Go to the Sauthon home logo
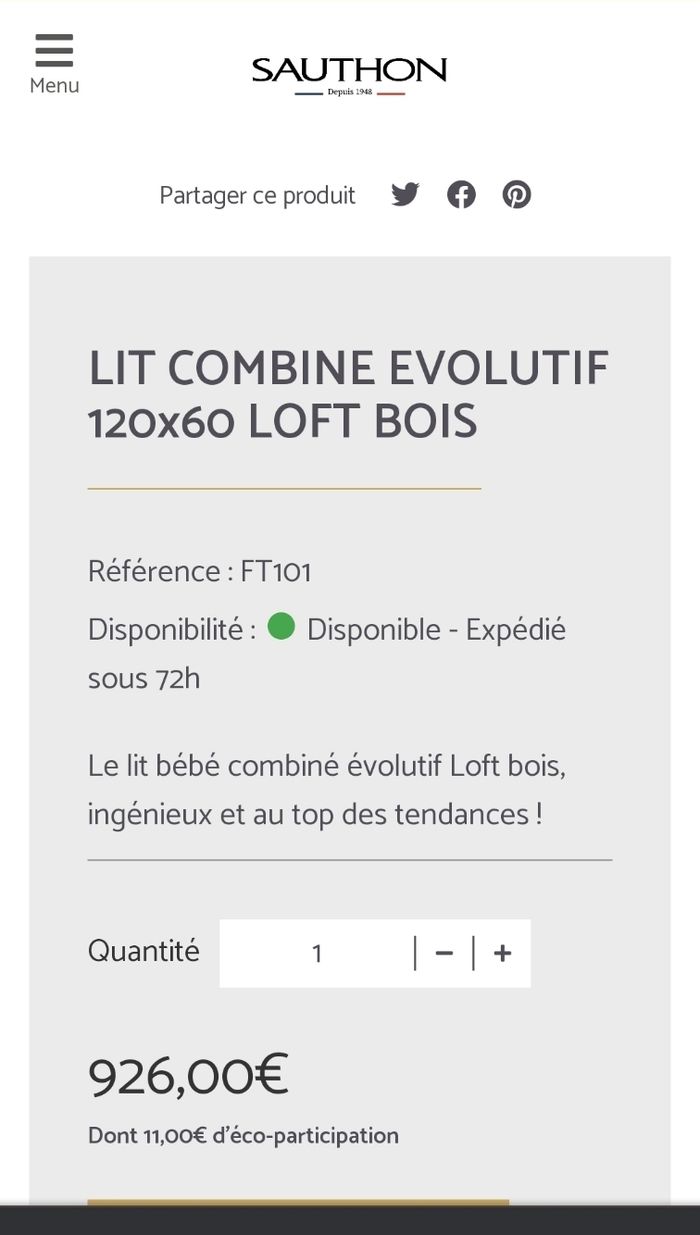The height and width of the screenshot is (1235, 700). point(349,76)
